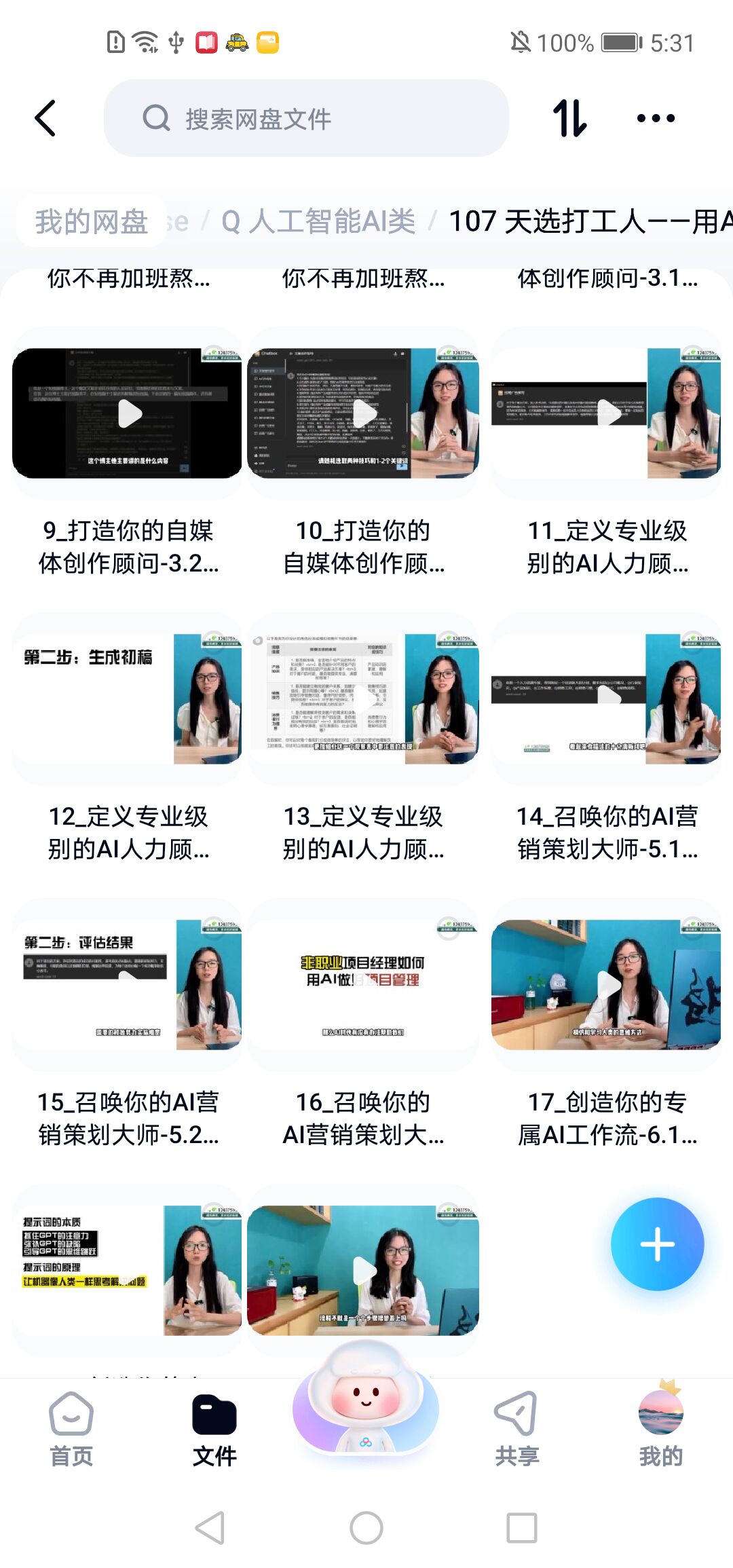This screenshot has height=1568, width=733.
Task: Go to Q 人工智能AI类 breadcrumb folder
Action: (x=318, y=221)
